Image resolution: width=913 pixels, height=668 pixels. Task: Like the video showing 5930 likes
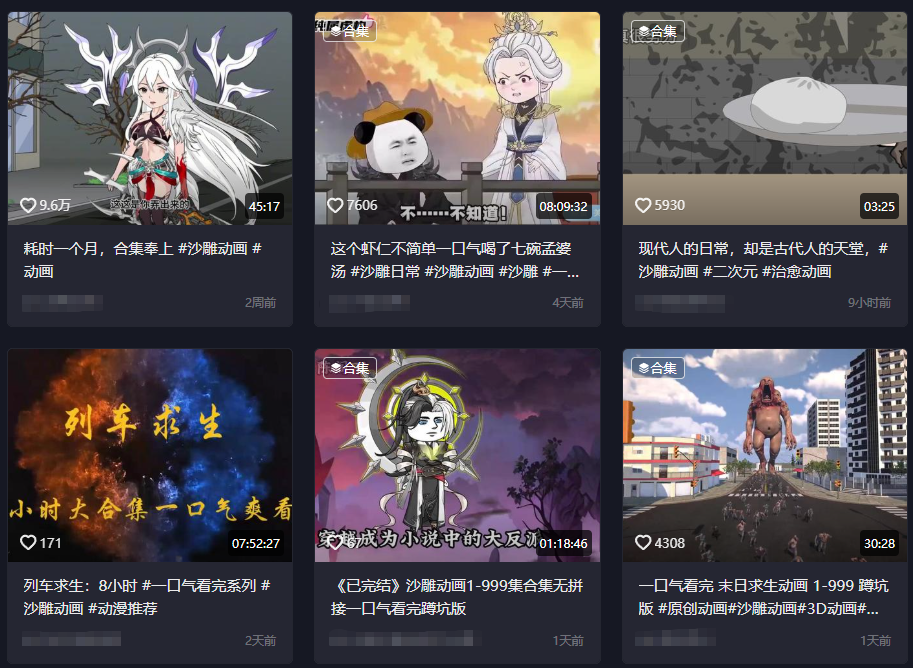coord(643,205)
